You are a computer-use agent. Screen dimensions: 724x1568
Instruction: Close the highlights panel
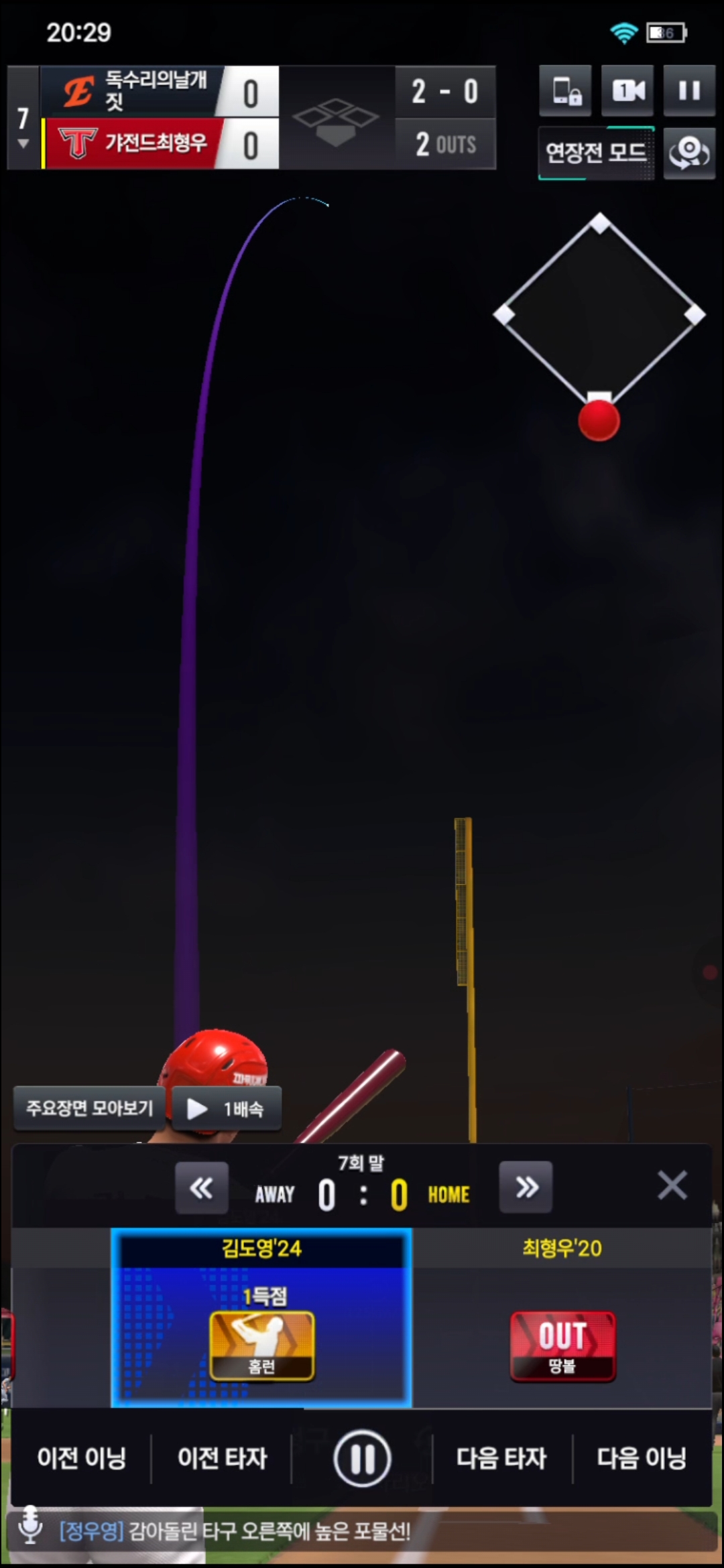(672, 1185)
